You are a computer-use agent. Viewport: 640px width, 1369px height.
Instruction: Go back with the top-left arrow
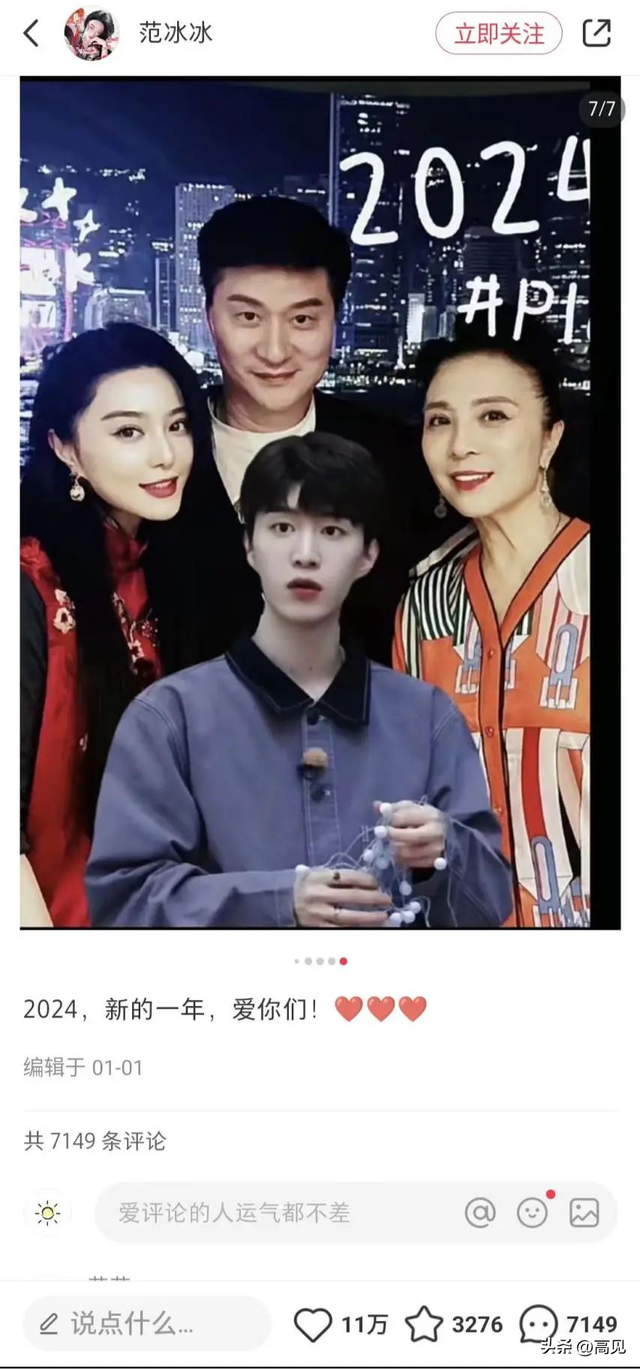pyautogui.click(x=32, y=34)
